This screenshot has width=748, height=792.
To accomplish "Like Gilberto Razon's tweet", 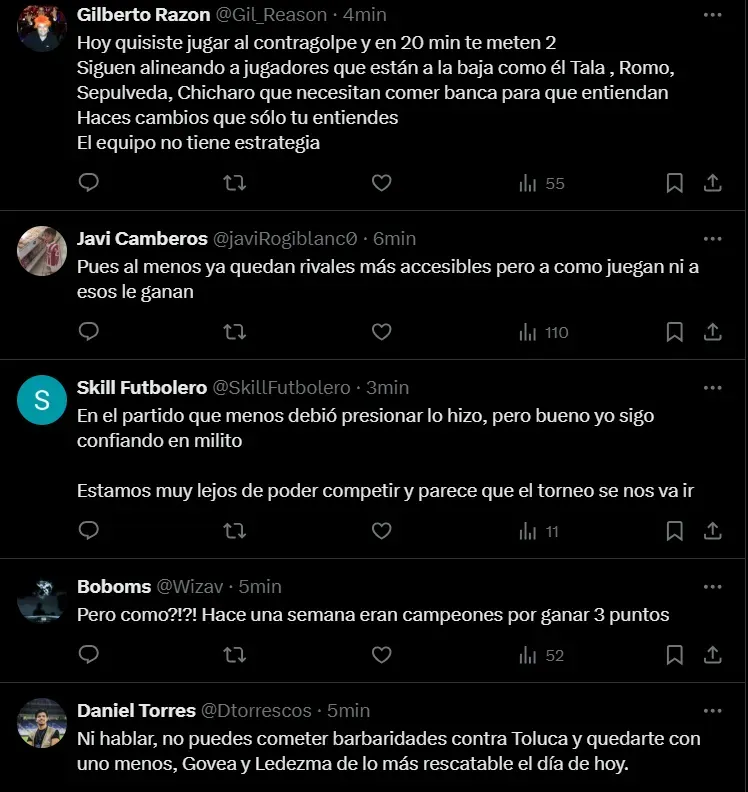I will 381,183.
